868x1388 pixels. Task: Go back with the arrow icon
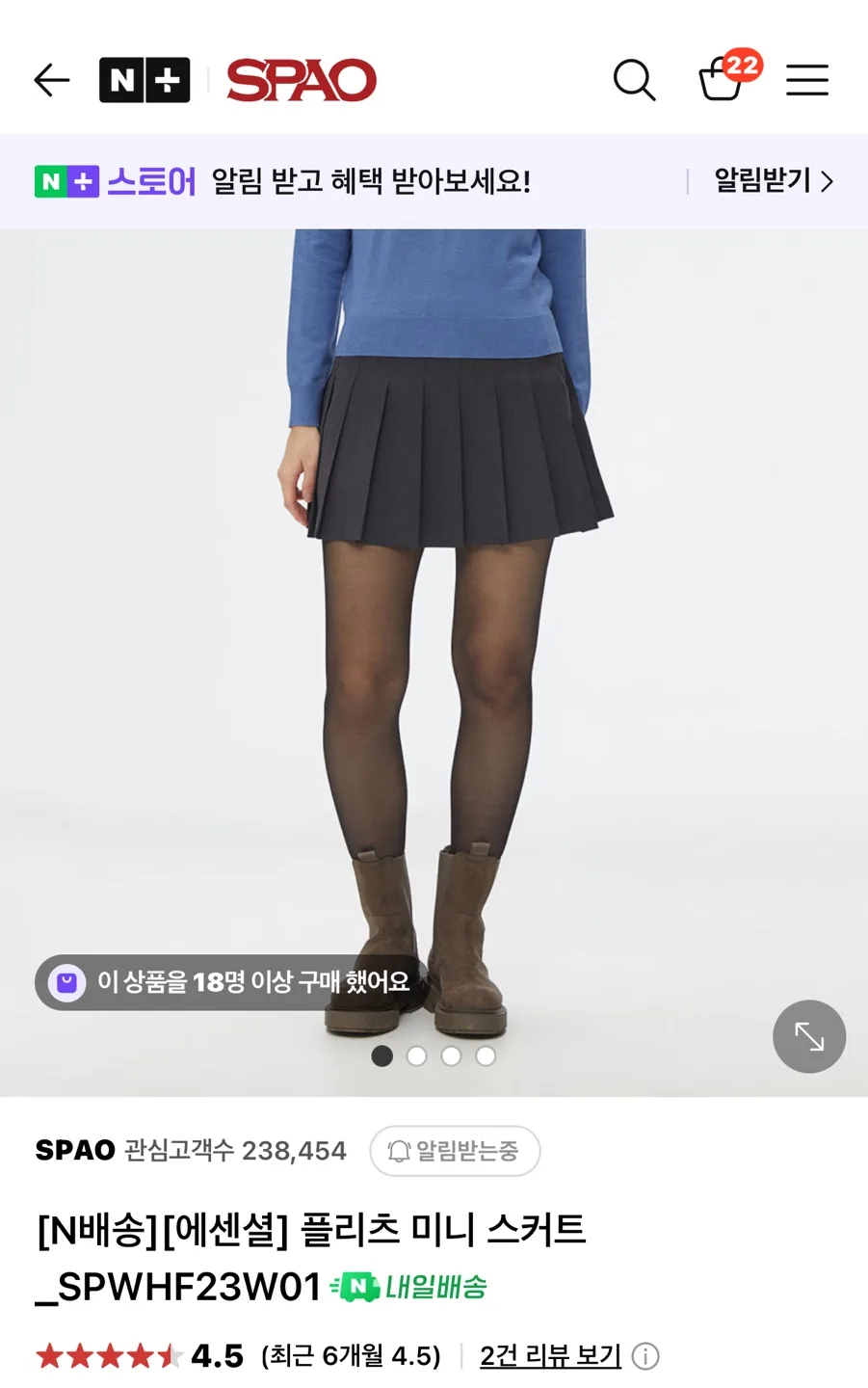pyautogui.click(x=52, y=80)
